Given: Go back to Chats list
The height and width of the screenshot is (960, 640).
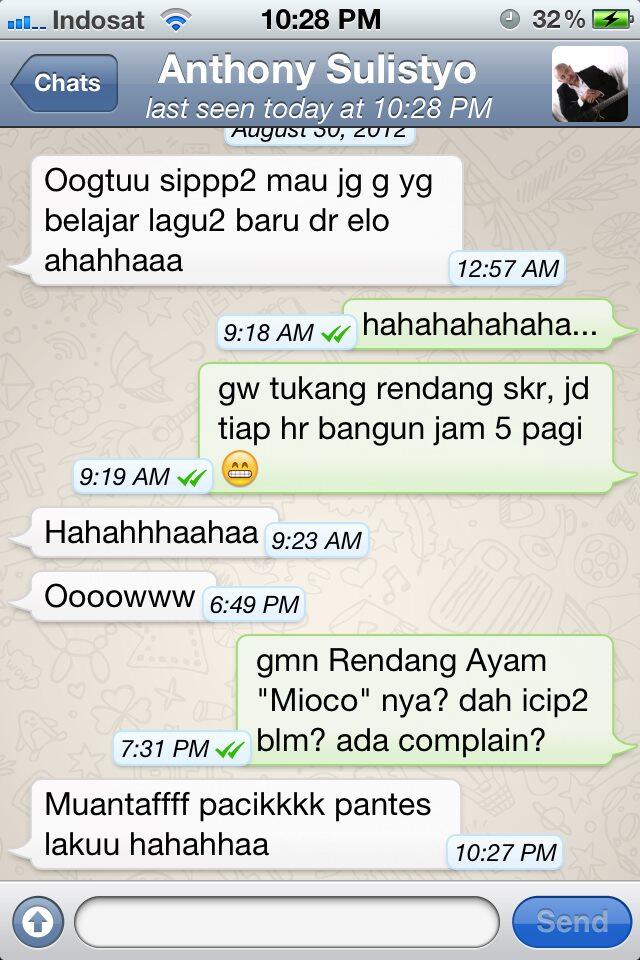Looking at the screenshot, I should [64, 83].
